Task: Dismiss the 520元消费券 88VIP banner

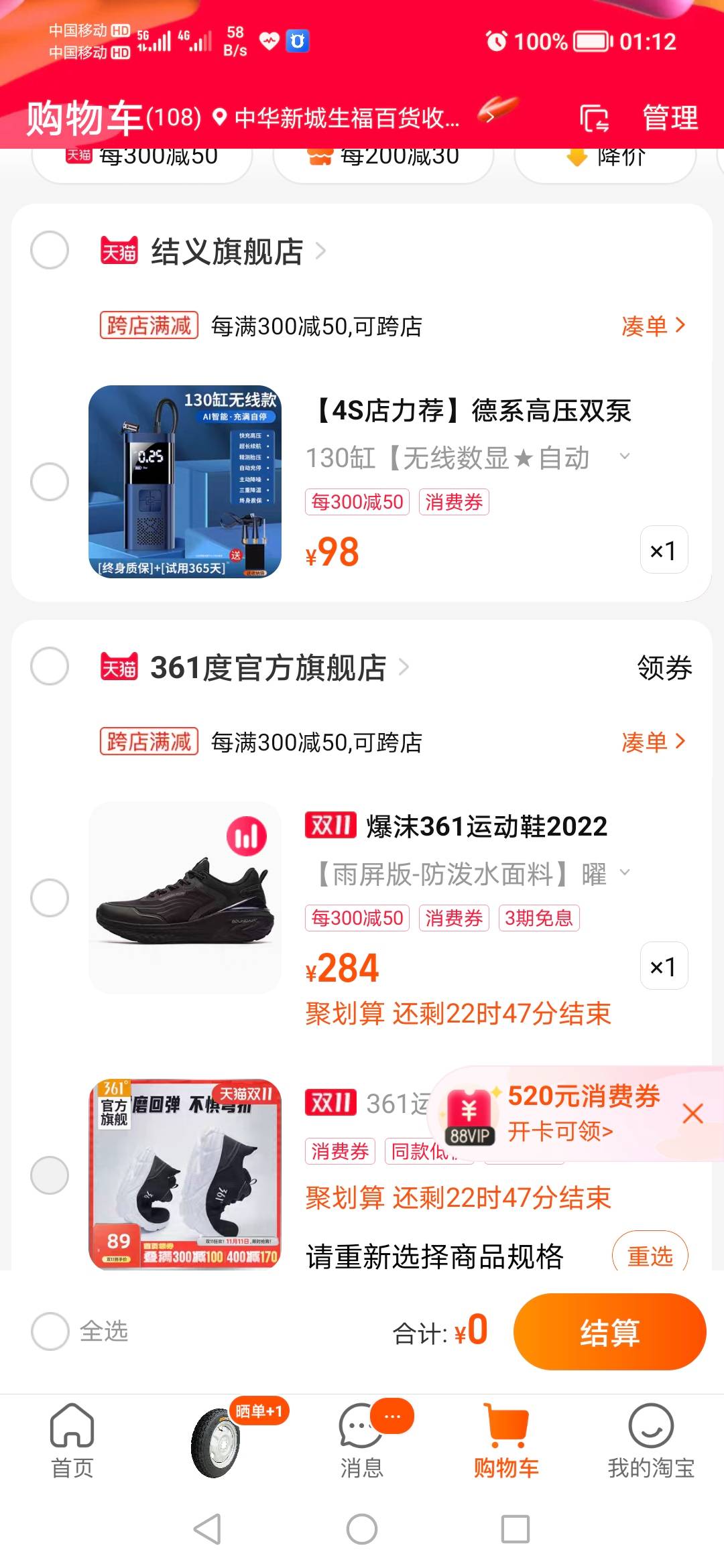Action: (692, 1114)
